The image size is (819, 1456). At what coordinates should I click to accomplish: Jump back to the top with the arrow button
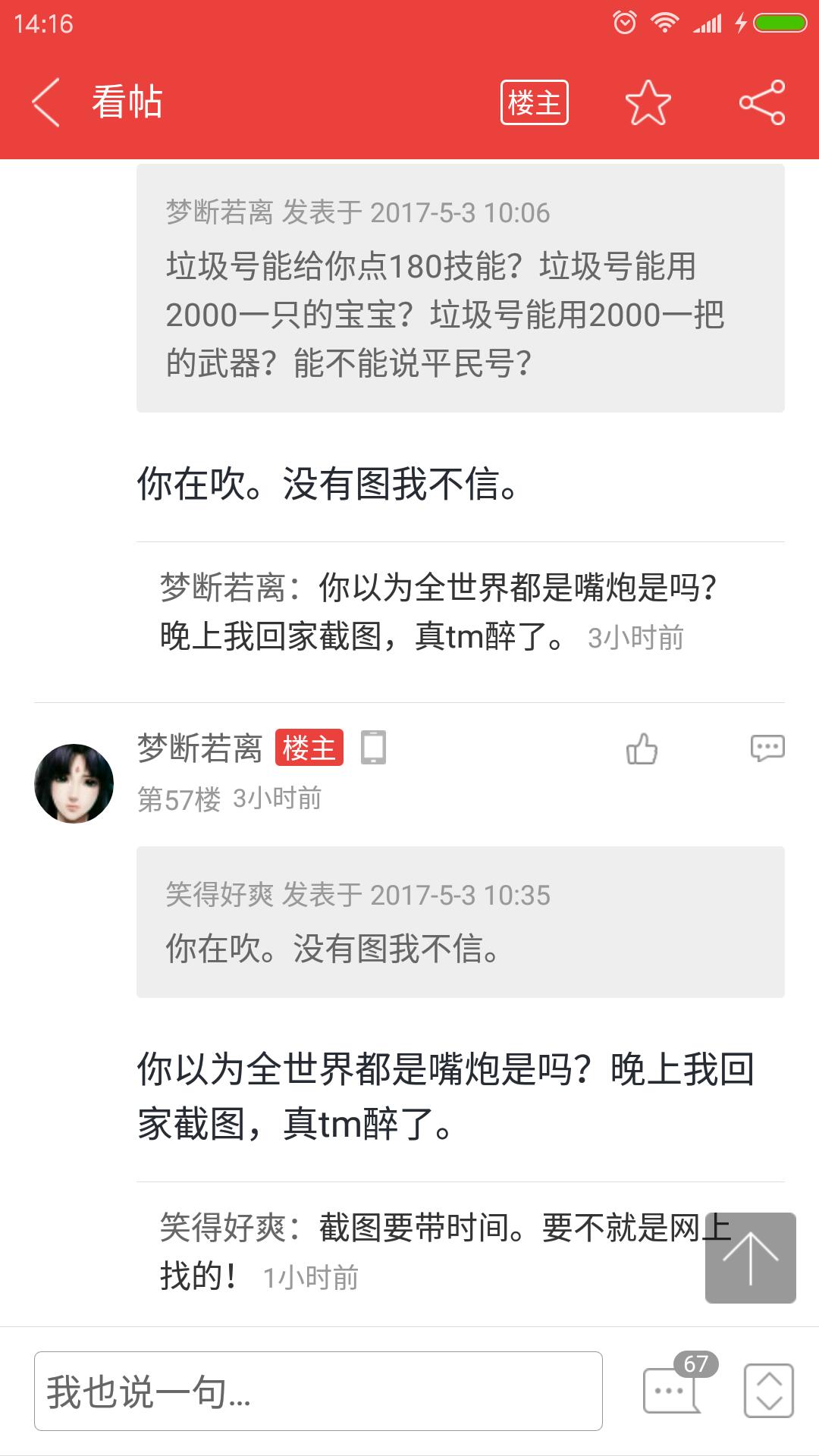pyautogui.click(x=750, y=1258)
